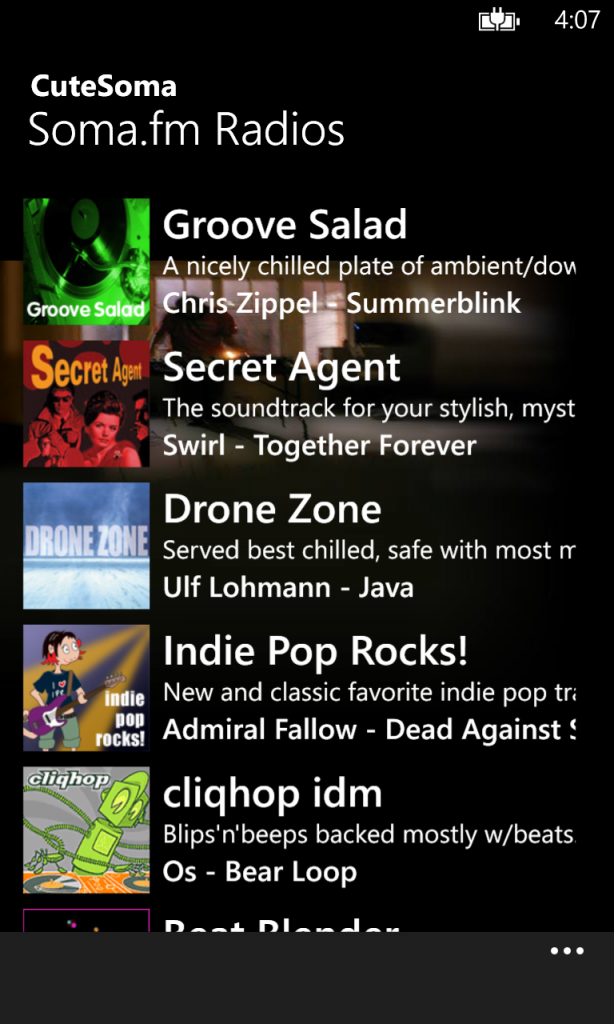Select the Secret Agent station
Viewport: 614px width, 1024px height.
[281, 368]
